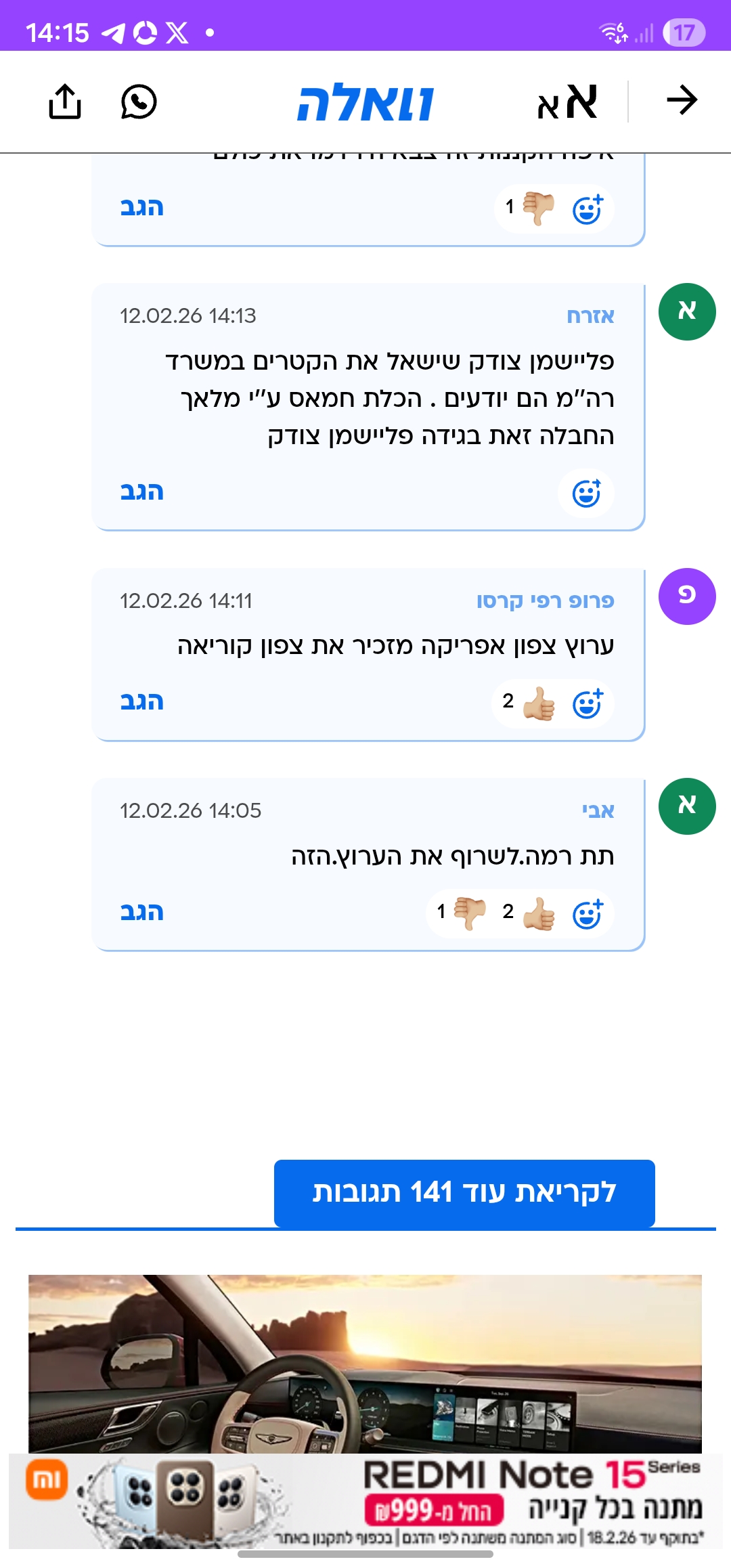Screen dimensions: 731x1568
Task: Load 141 more comments
Action: pyautogui.click(x=464, y=1193)
